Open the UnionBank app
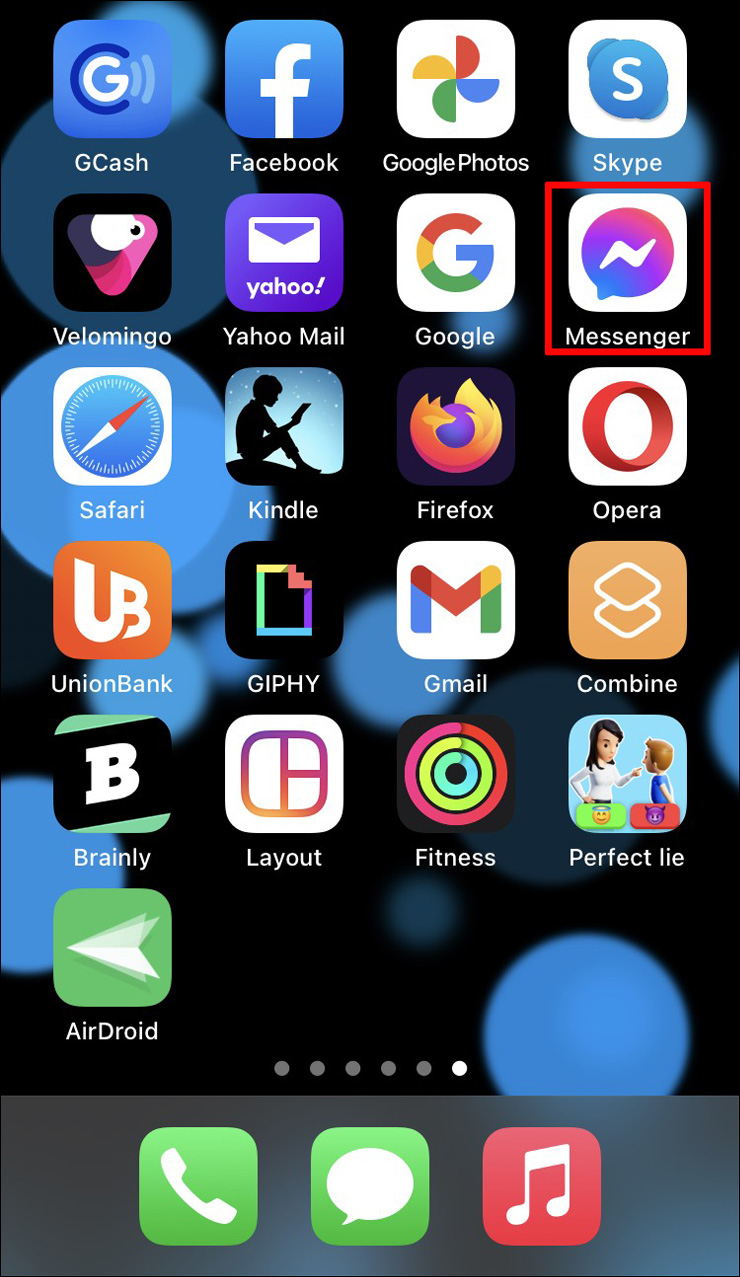740x1277 pixels. tap(112, 600)
